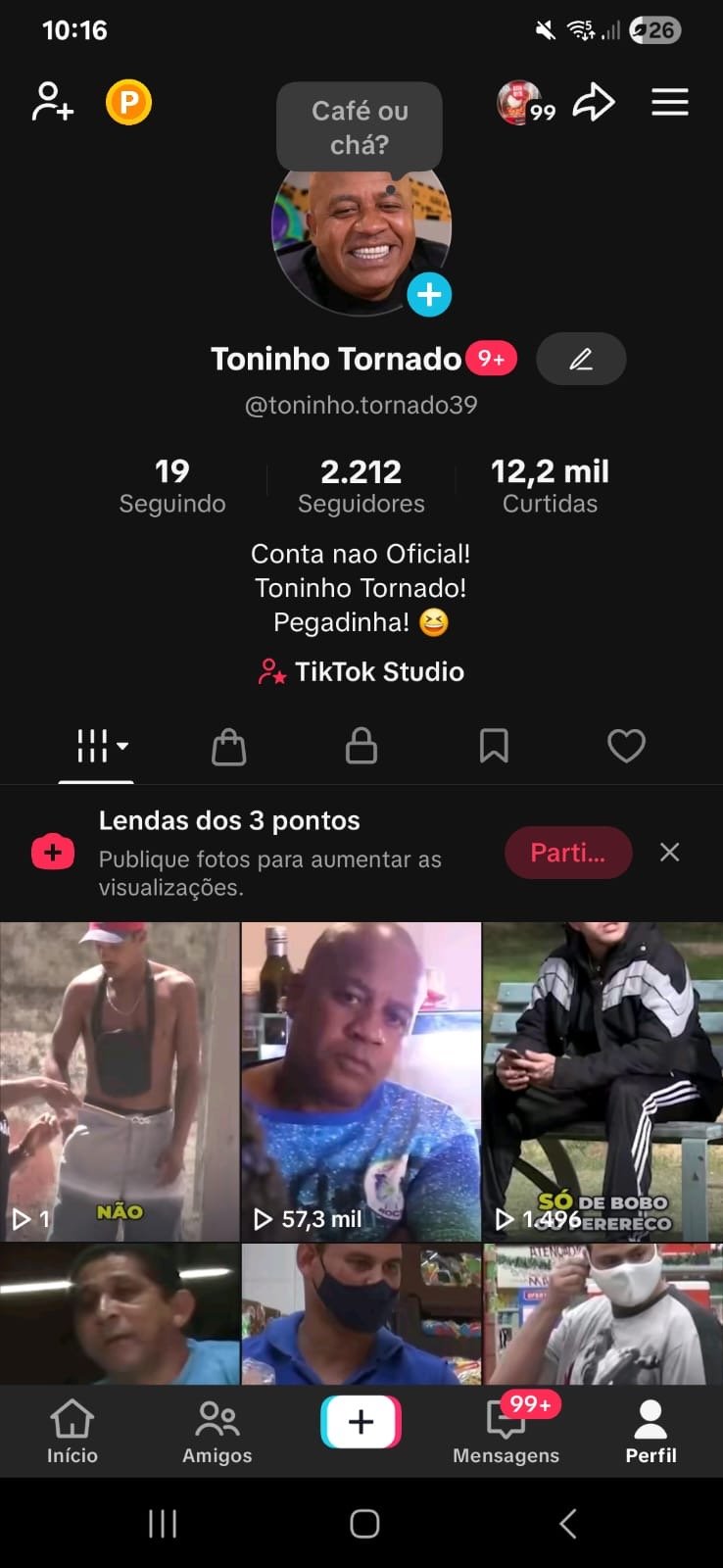Switch to the shop bag tab

tap(228, 747)
